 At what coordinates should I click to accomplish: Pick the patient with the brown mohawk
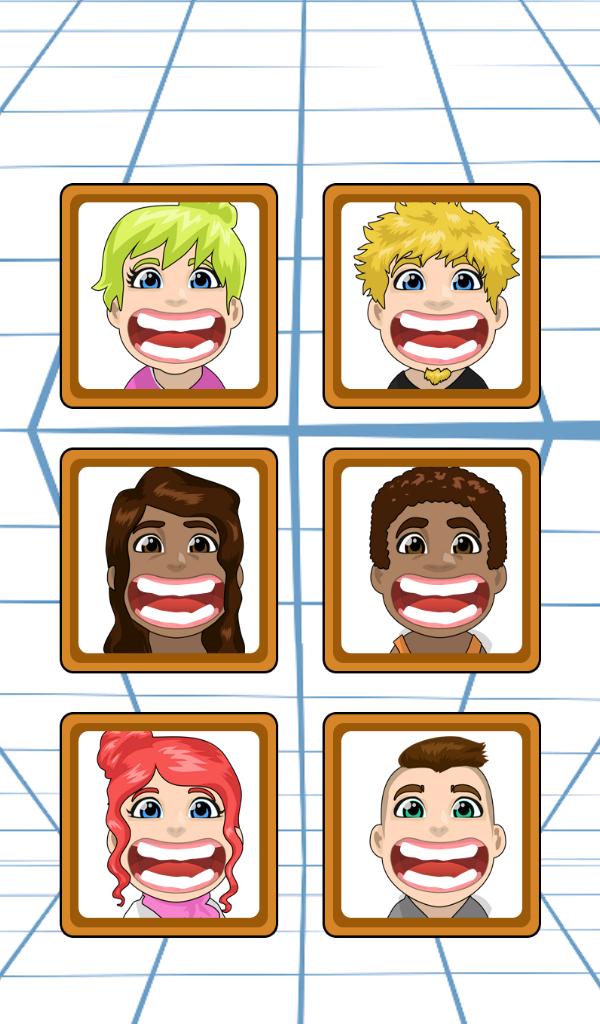(x=432, y=824)
